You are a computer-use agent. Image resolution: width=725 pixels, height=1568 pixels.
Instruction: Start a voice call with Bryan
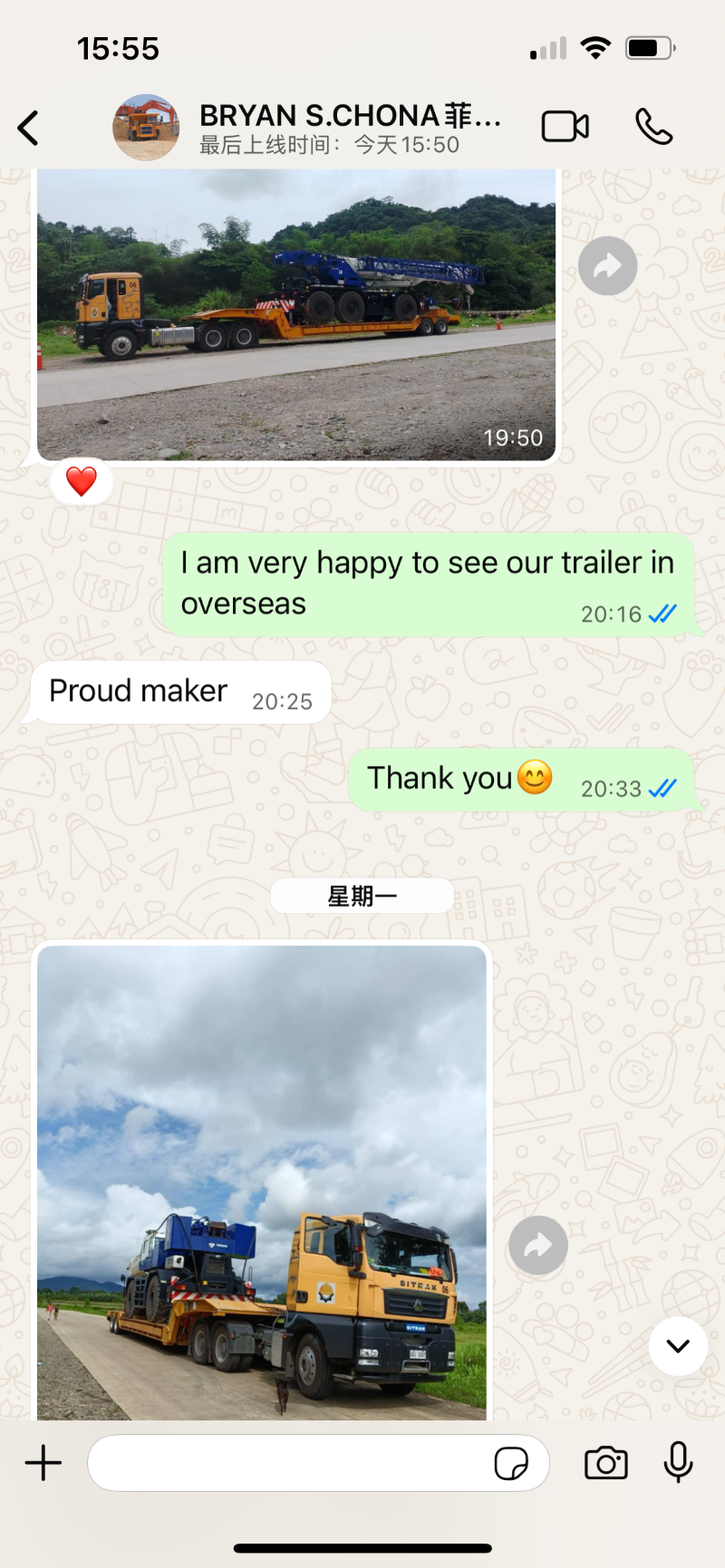(653, 127)
